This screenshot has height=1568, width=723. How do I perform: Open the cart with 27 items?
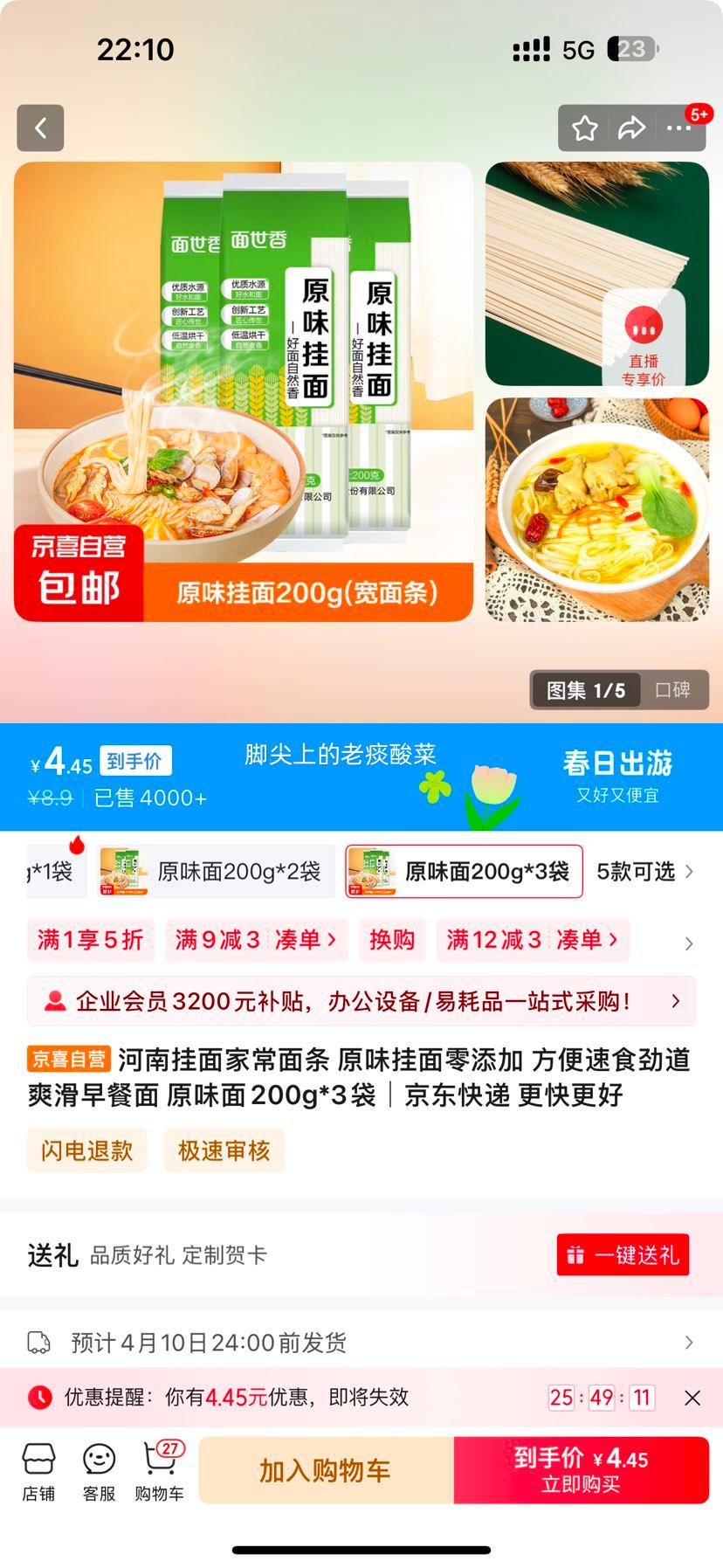pos(160,1470)
